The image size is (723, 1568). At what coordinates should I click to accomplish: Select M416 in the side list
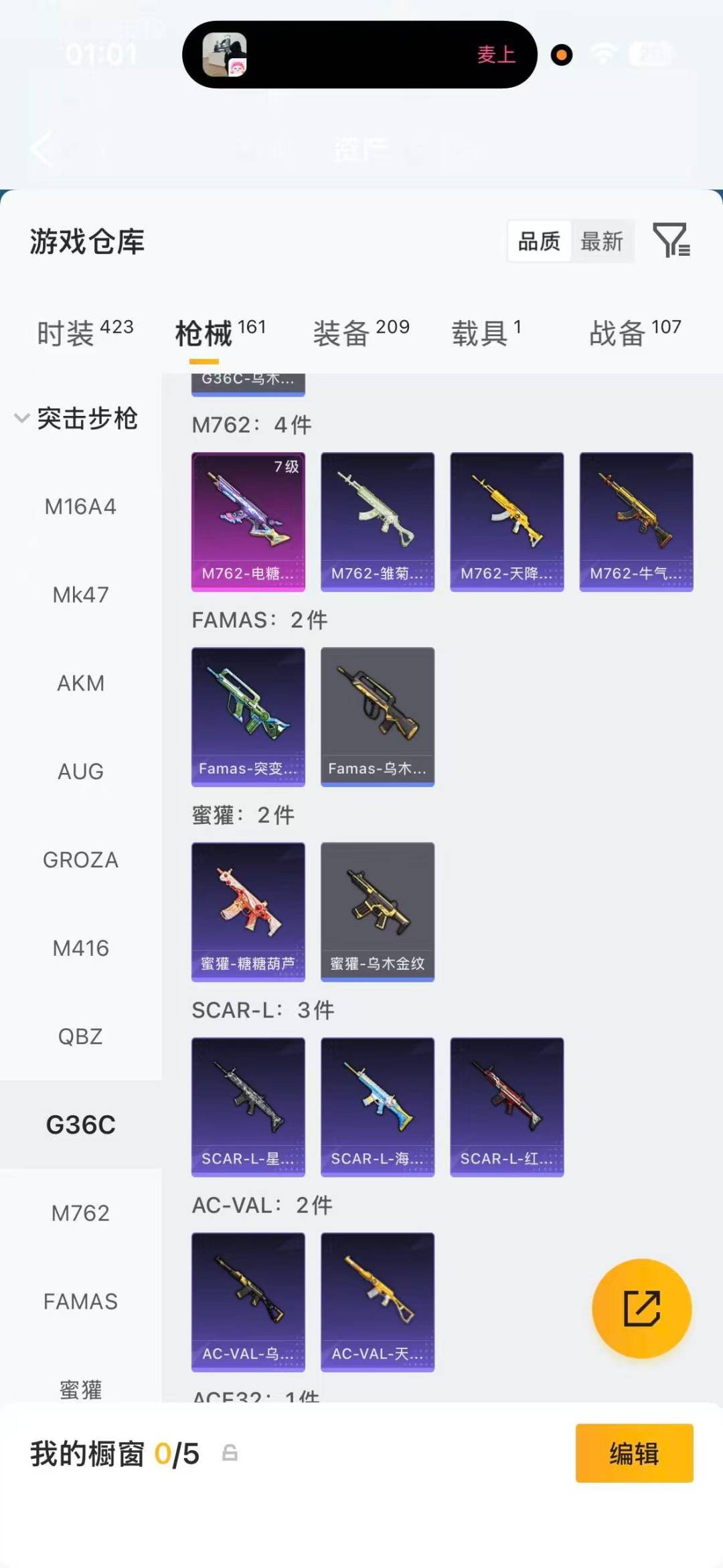click(x=80, y=948)
